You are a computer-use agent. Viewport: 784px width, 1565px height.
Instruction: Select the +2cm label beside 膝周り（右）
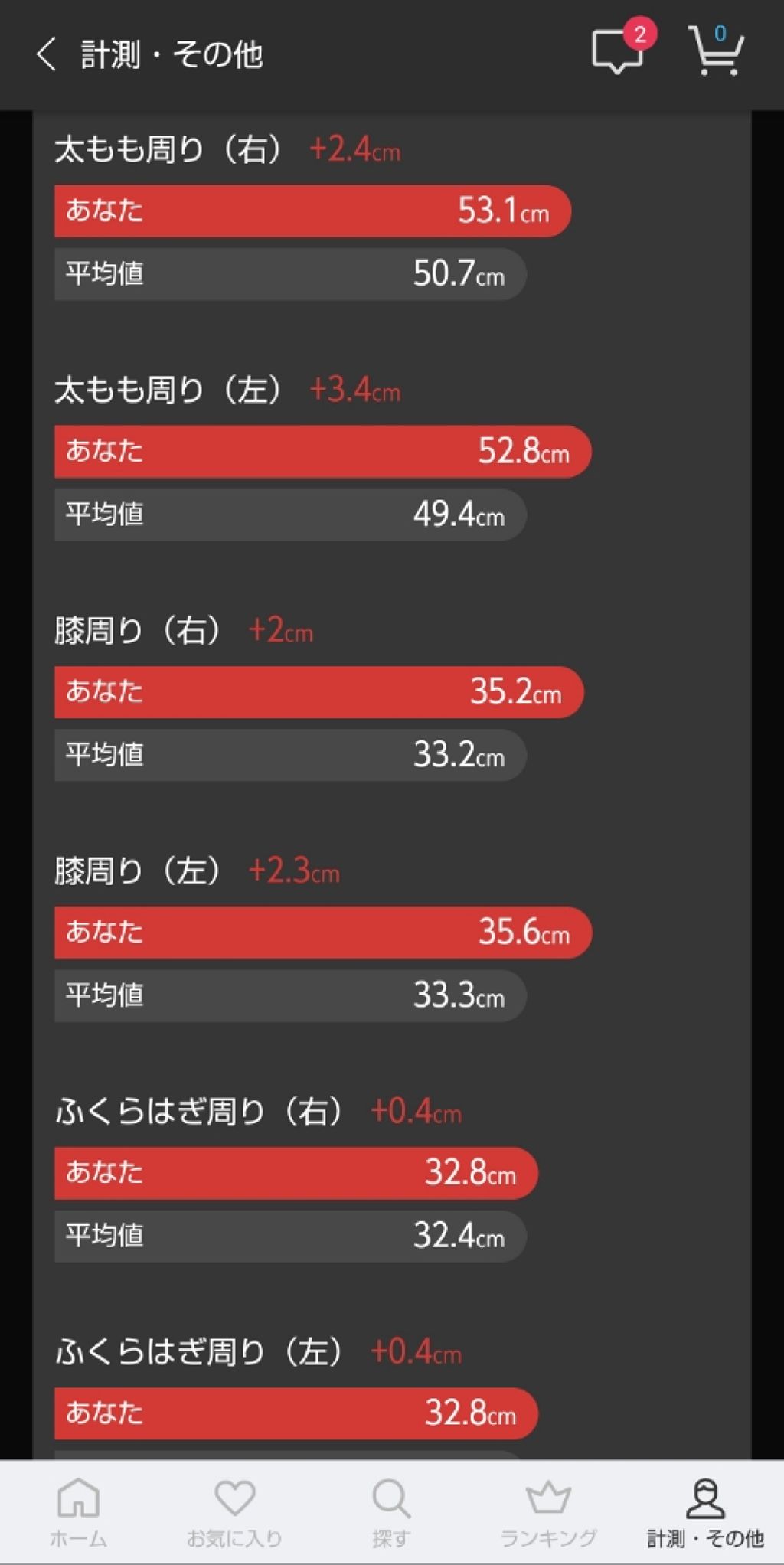(x=283, y=631)
